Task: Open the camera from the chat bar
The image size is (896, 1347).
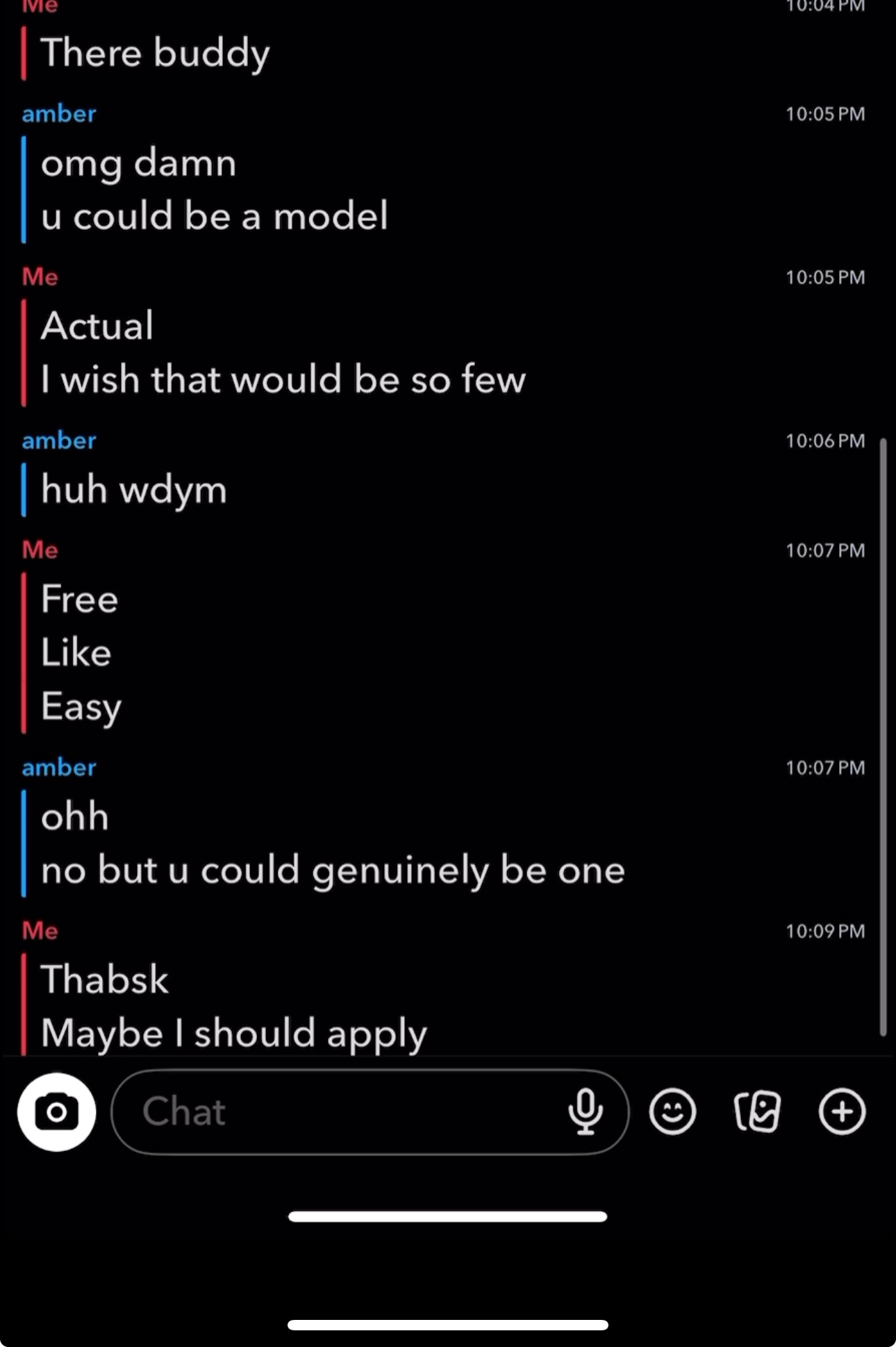Action: pyautogui.click(x=57, y=1112)
